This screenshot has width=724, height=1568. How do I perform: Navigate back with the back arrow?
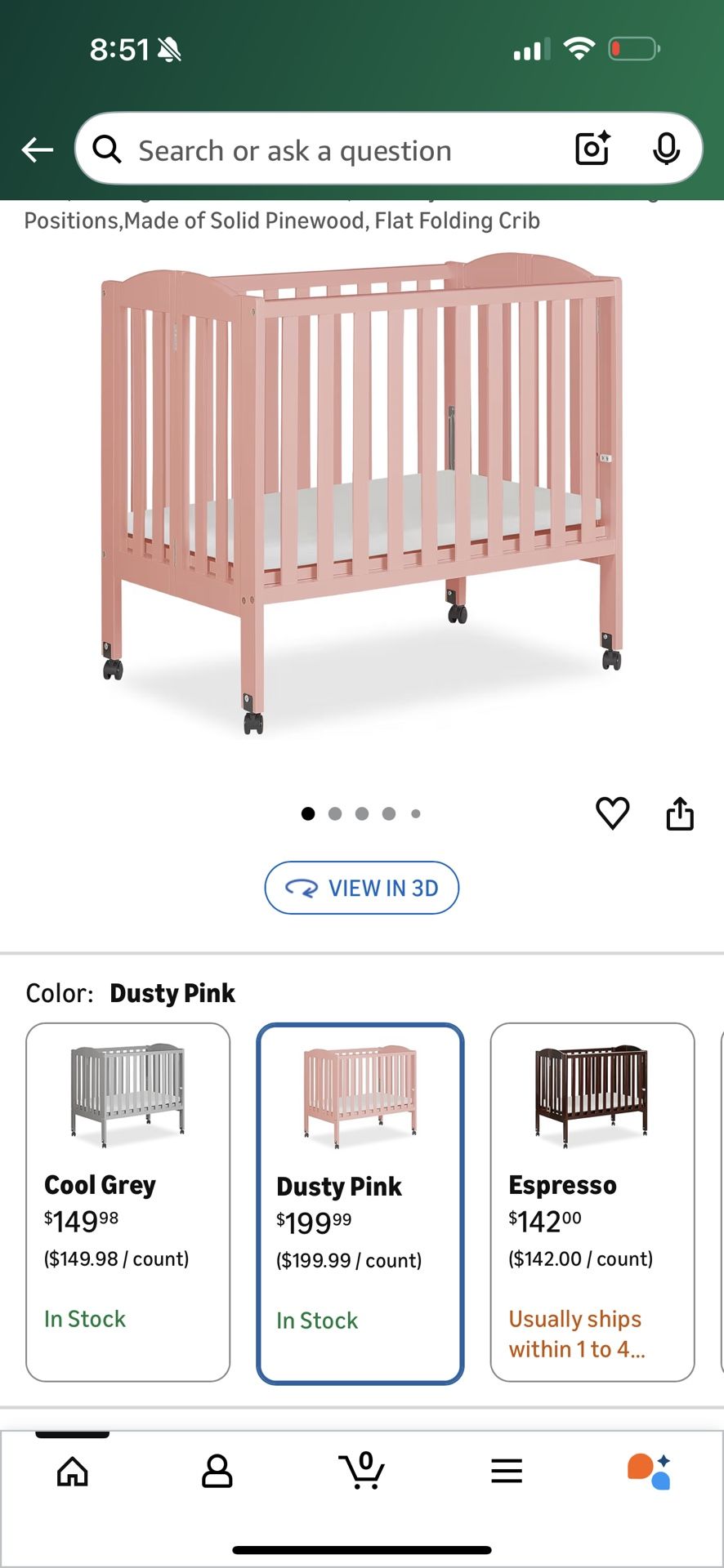(x=36, y=149)
